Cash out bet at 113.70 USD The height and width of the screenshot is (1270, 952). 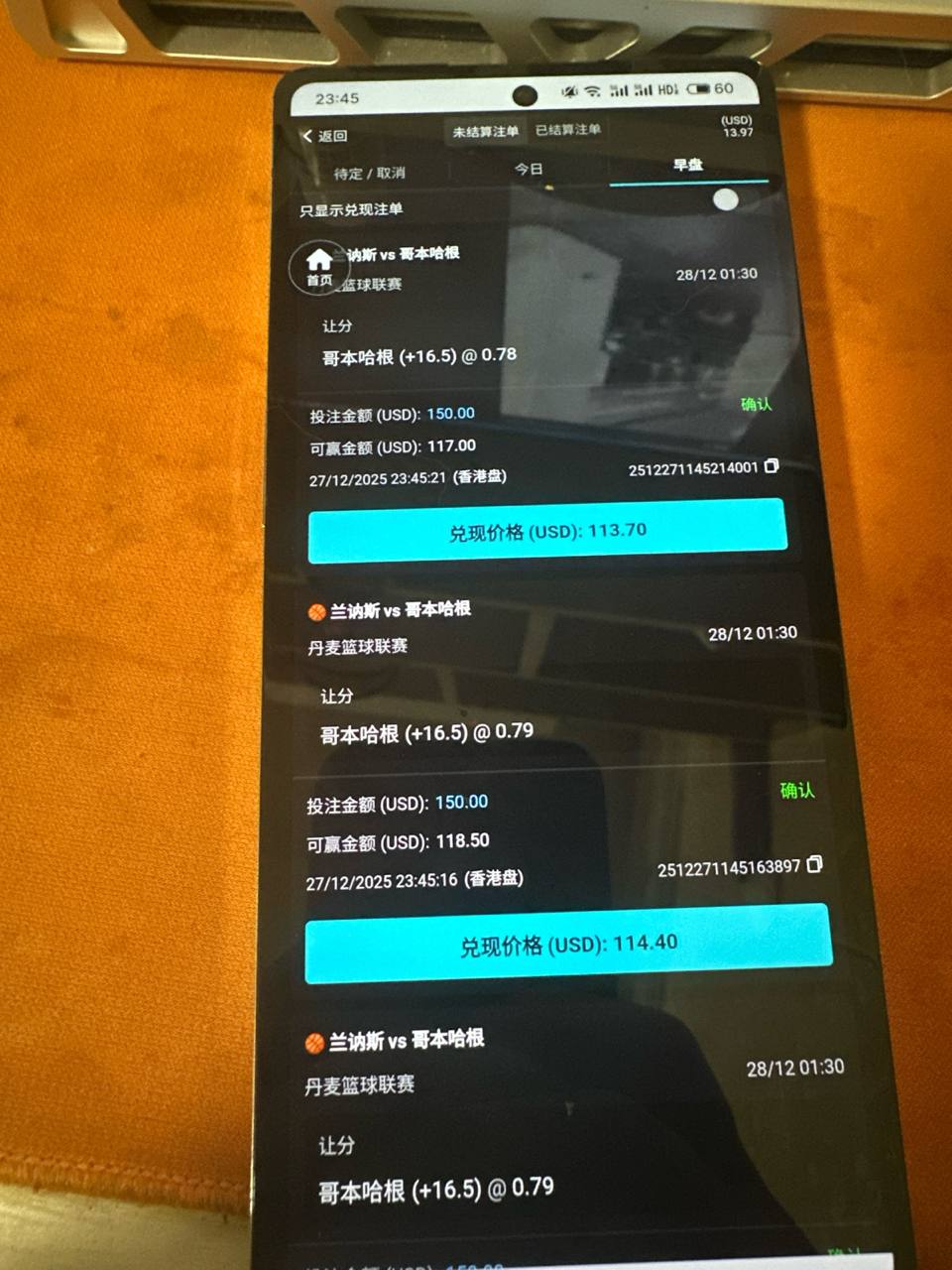click(547, 531)
